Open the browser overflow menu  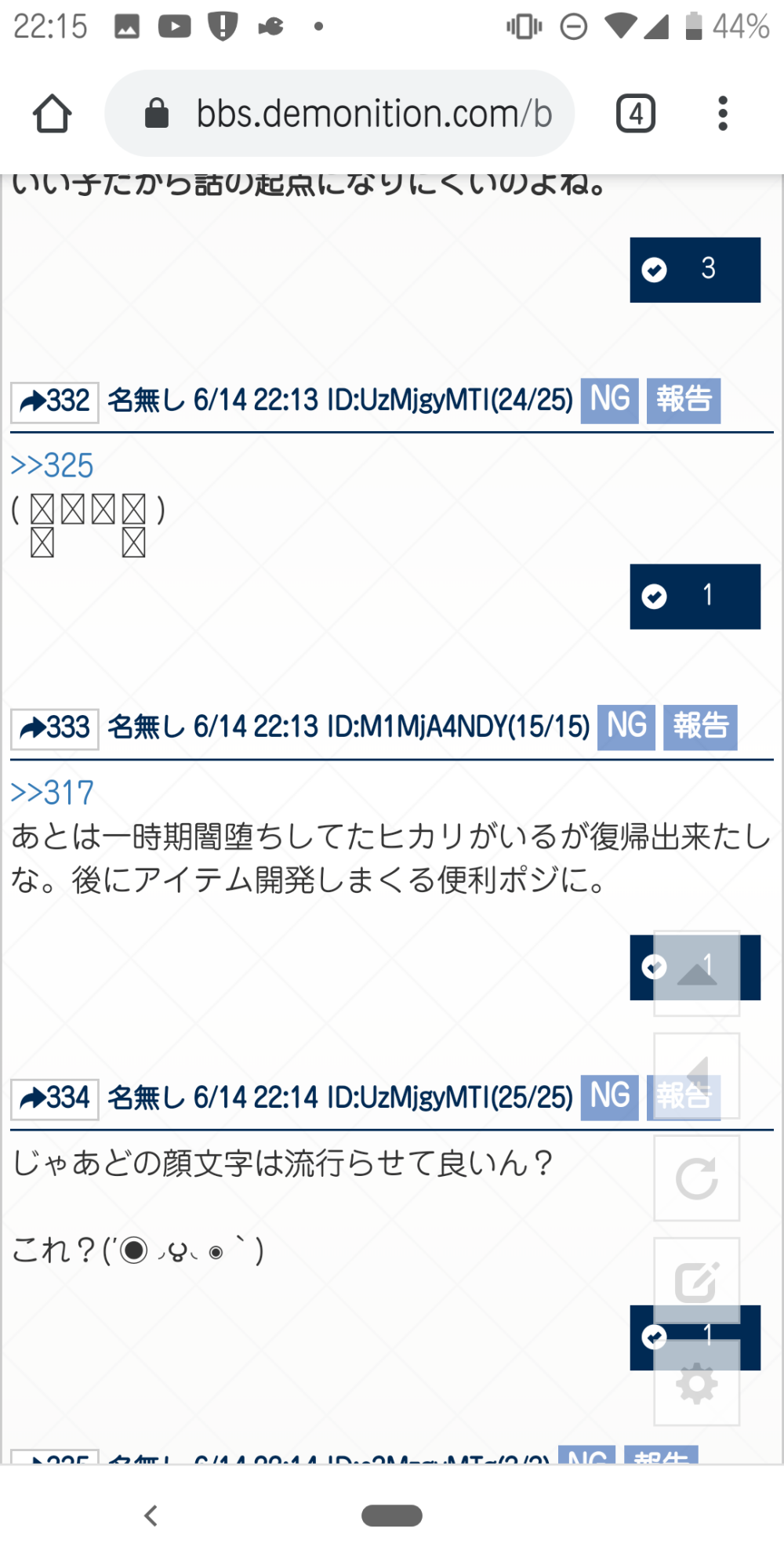coord(722,114)
